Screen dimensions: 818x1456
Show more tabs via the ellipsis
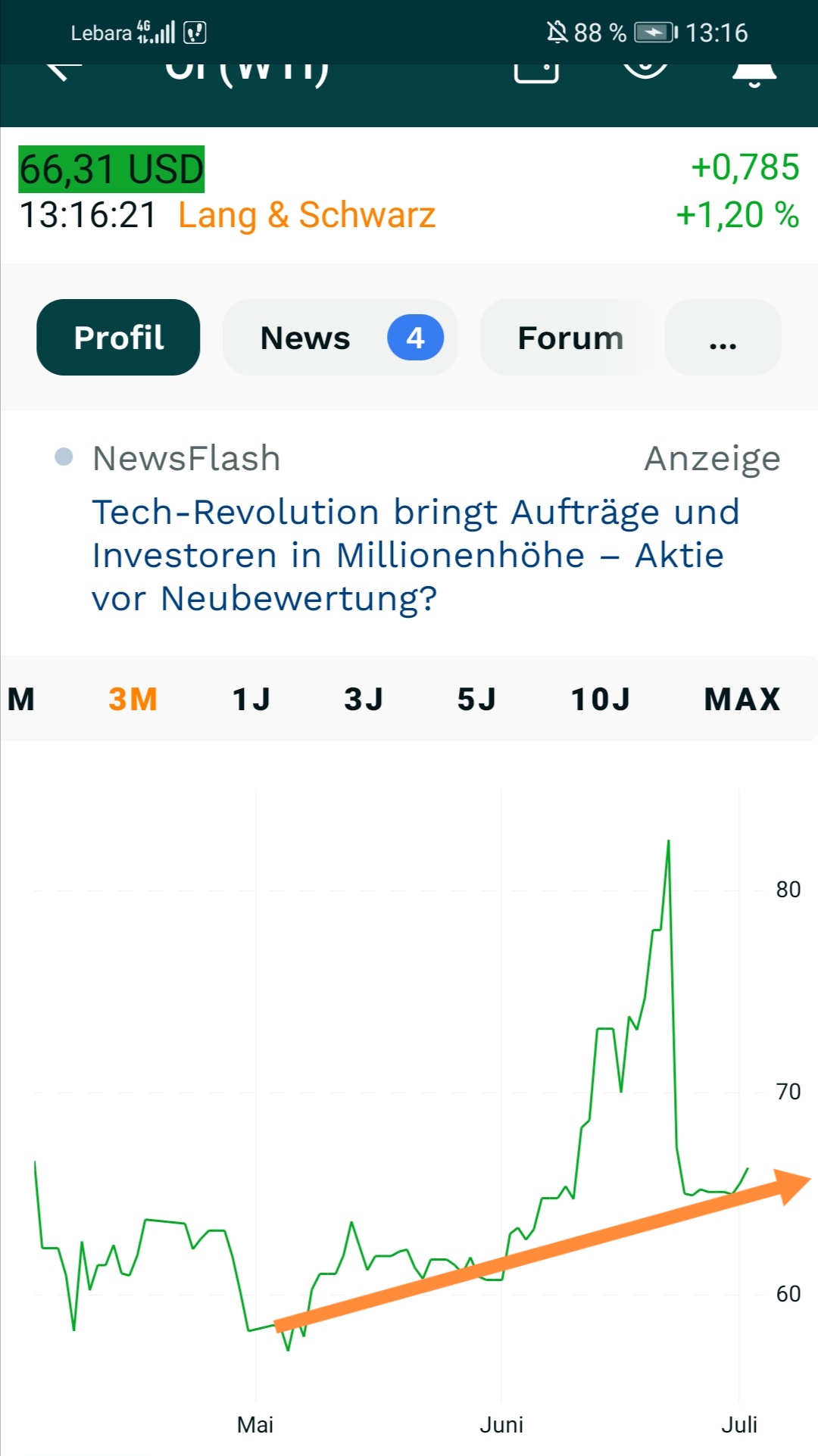tap(723, 338)
